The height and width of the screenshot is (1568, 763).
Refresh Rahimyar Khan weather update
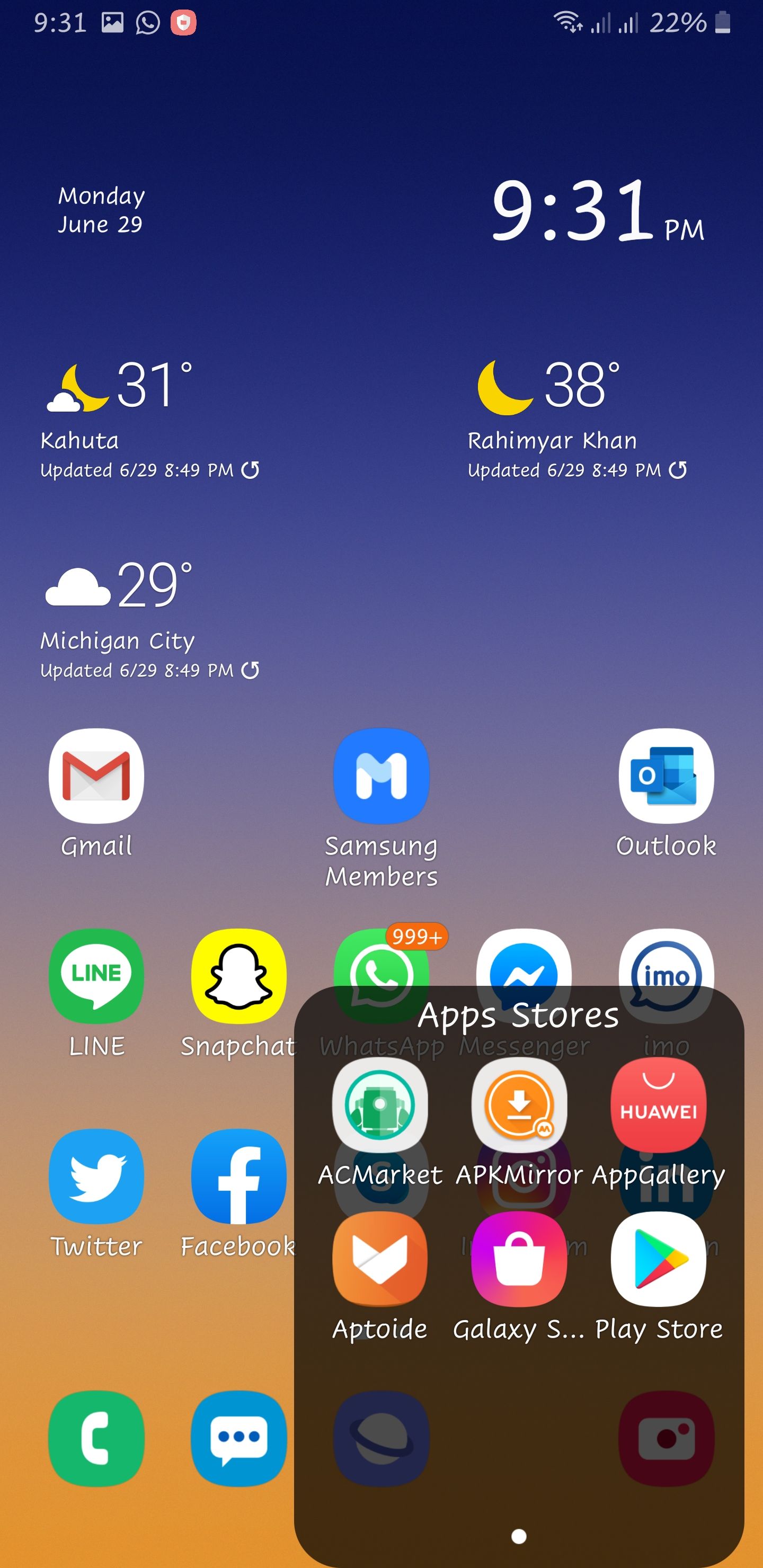(678, 470)
